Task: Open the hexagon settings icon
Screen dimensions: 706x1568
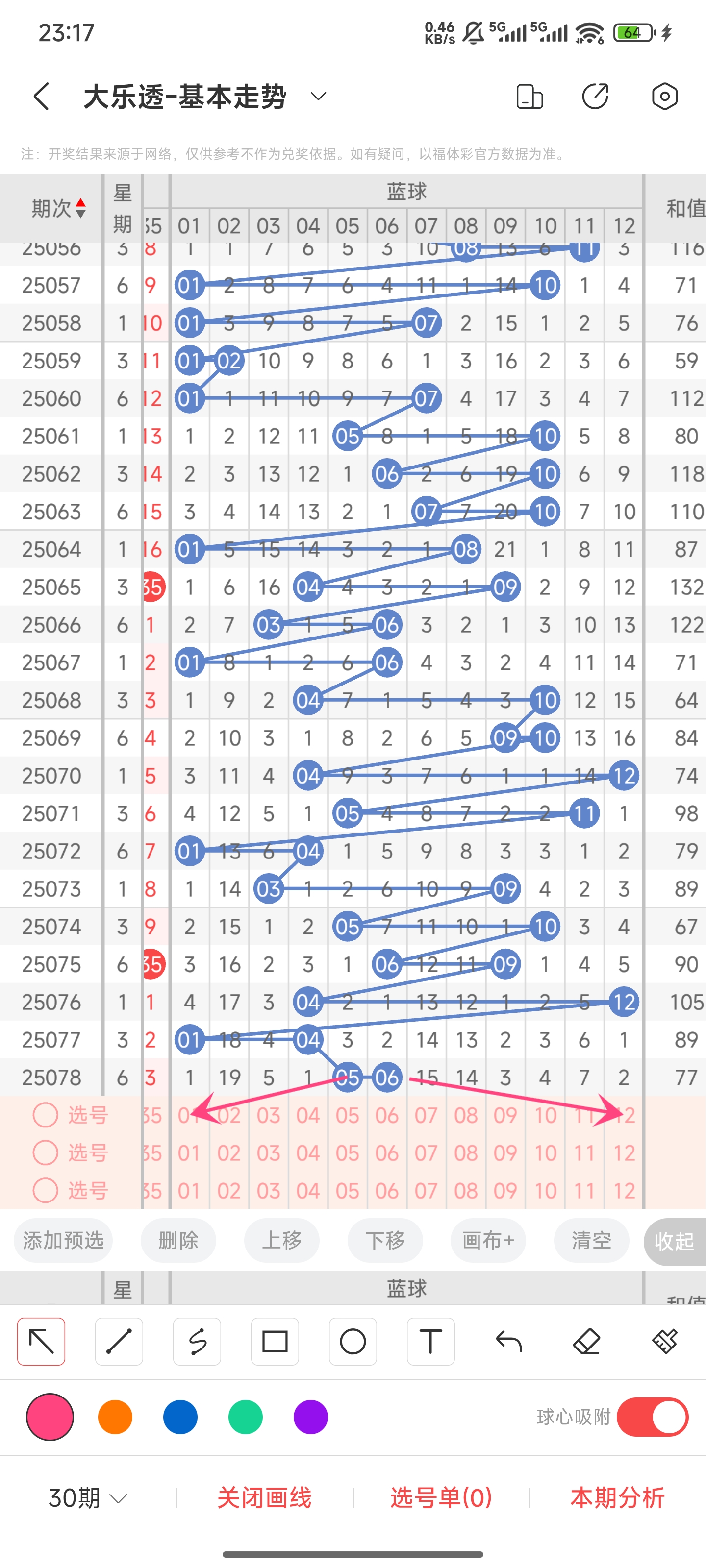Action: click(x=665, y=96)
